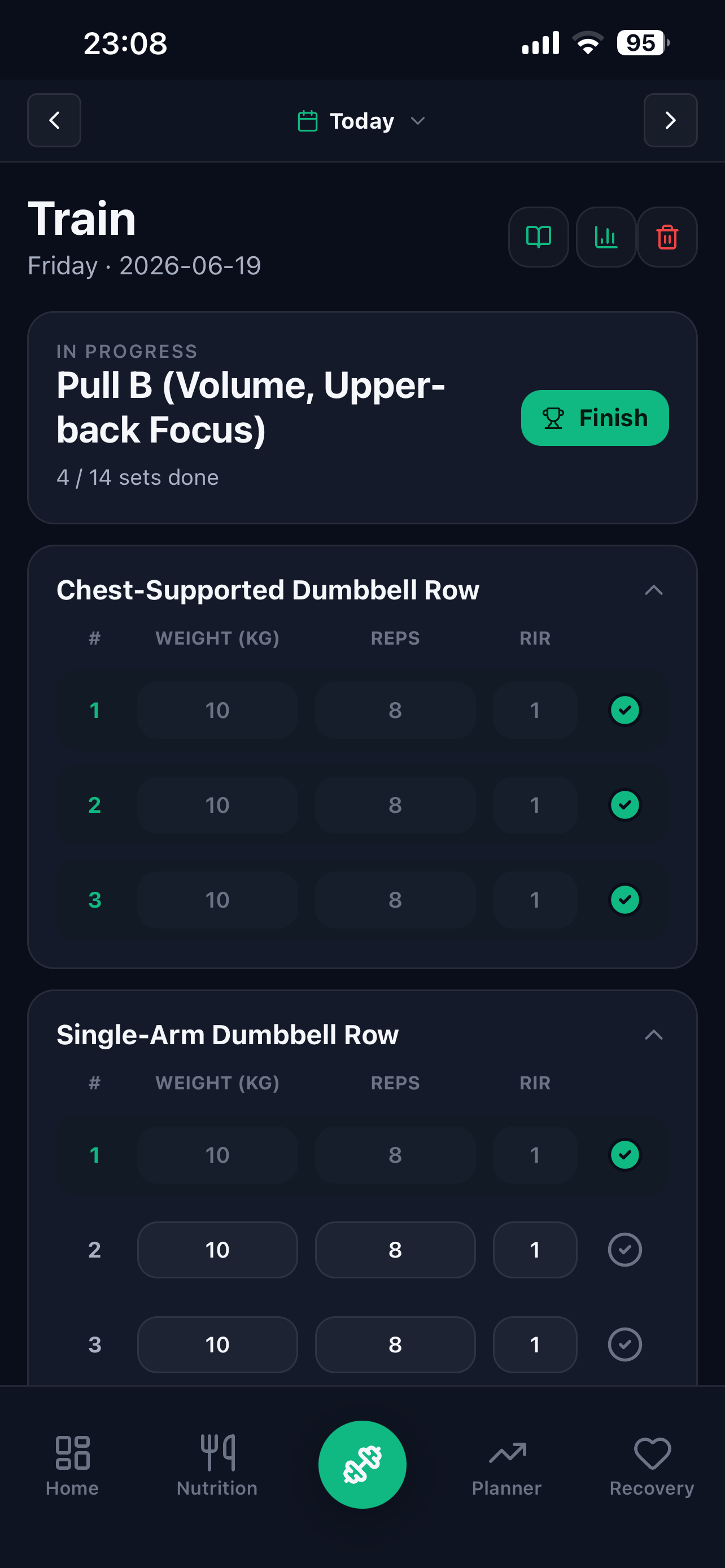Screen dimensions: 725x1568
Task: Edit weight for Single-Arm Row set 2
Action: pyautogui.click(x=217, y=1250)
